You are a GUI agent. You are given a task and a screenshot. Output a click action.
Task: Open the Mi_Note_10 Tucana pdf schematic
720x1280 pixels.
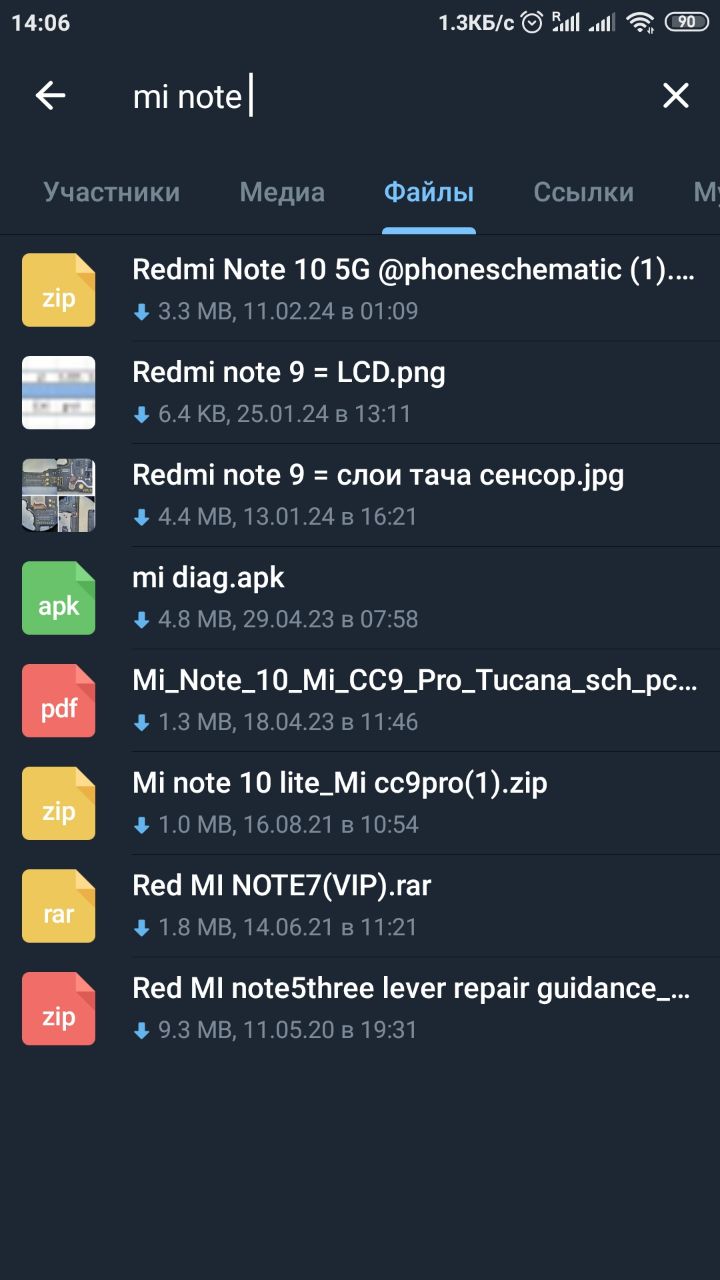[360, 700]
